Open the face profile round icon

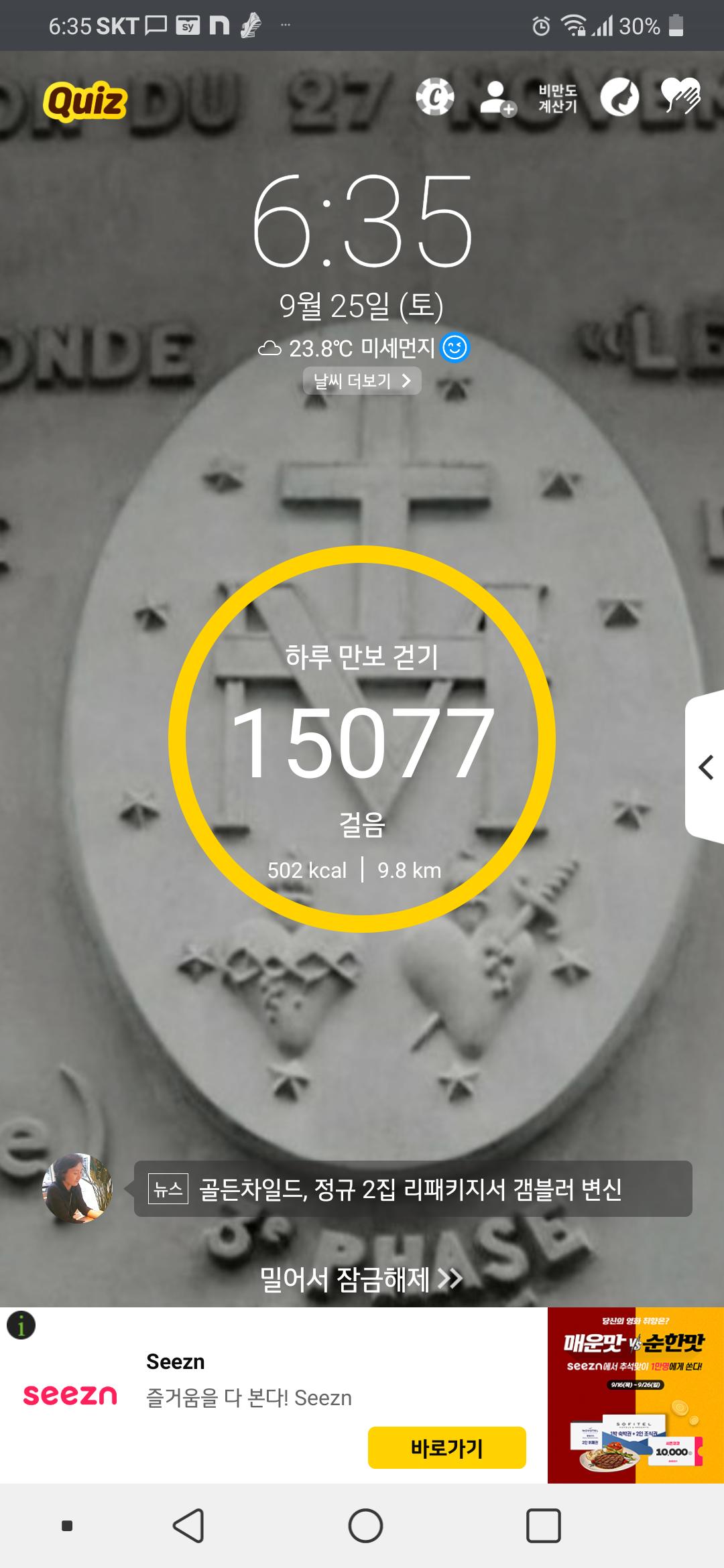click(619, 98)
